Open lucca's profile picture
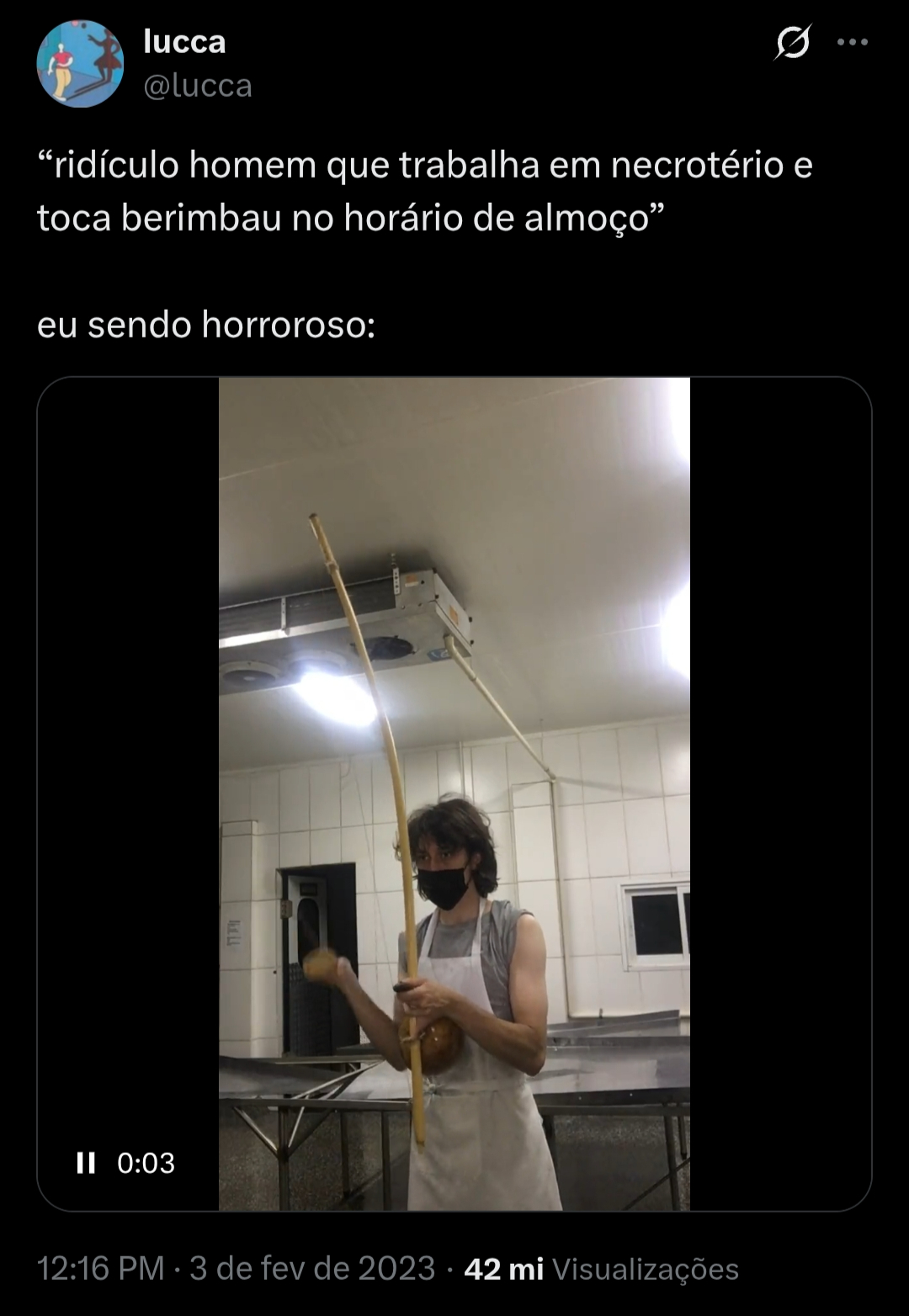 pos(80,64)
